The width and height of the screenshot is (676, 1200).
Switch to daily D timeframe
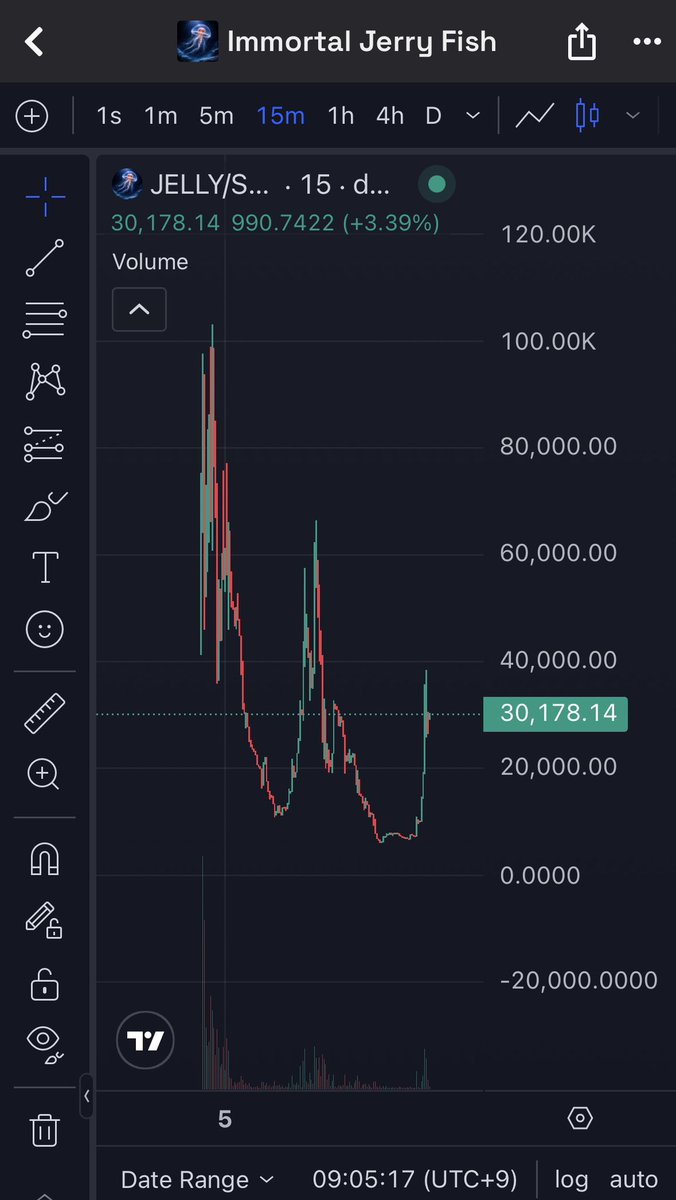tap(433, 116)
